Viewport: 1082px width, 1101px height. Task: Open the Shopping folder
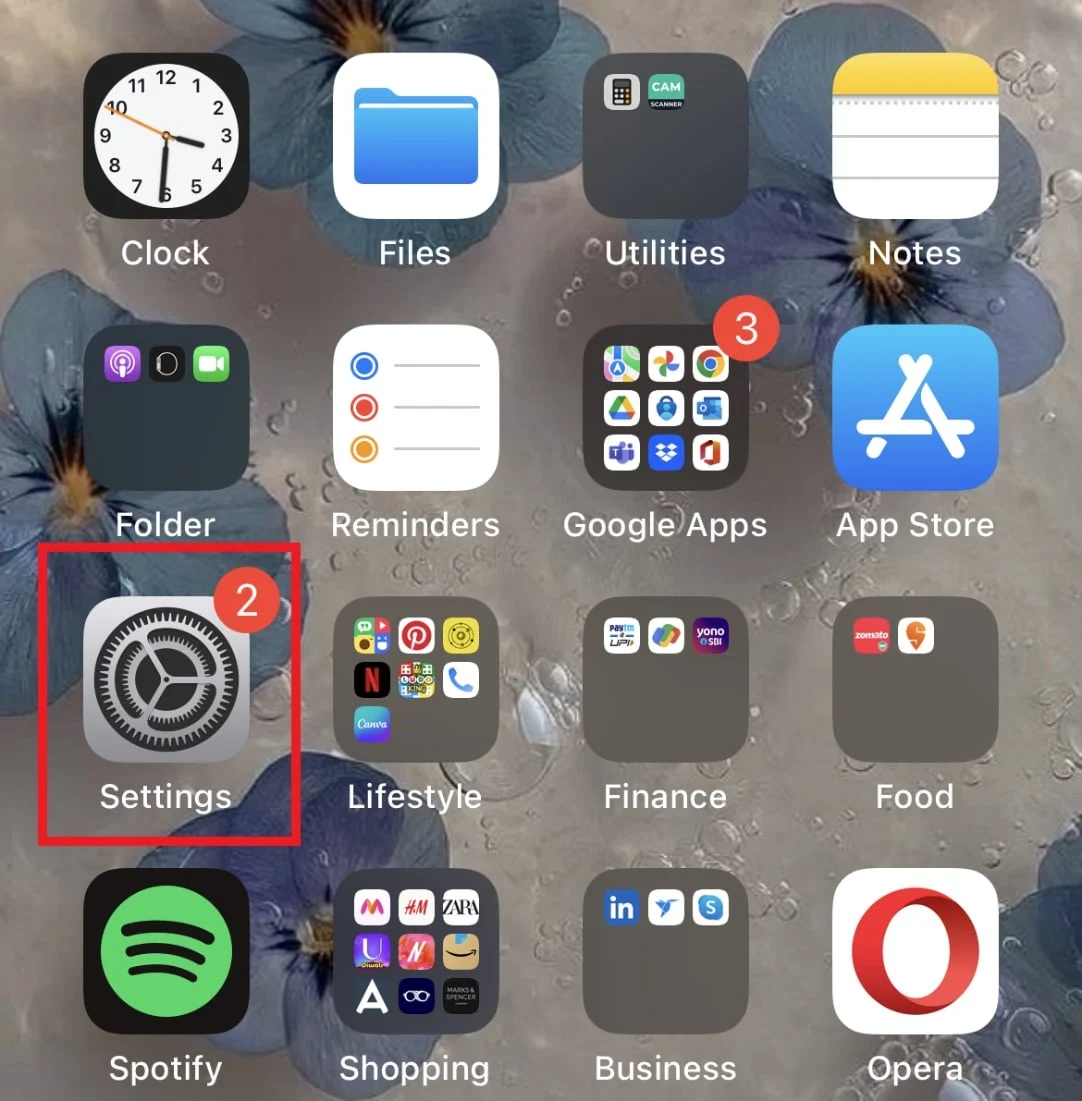415,950
